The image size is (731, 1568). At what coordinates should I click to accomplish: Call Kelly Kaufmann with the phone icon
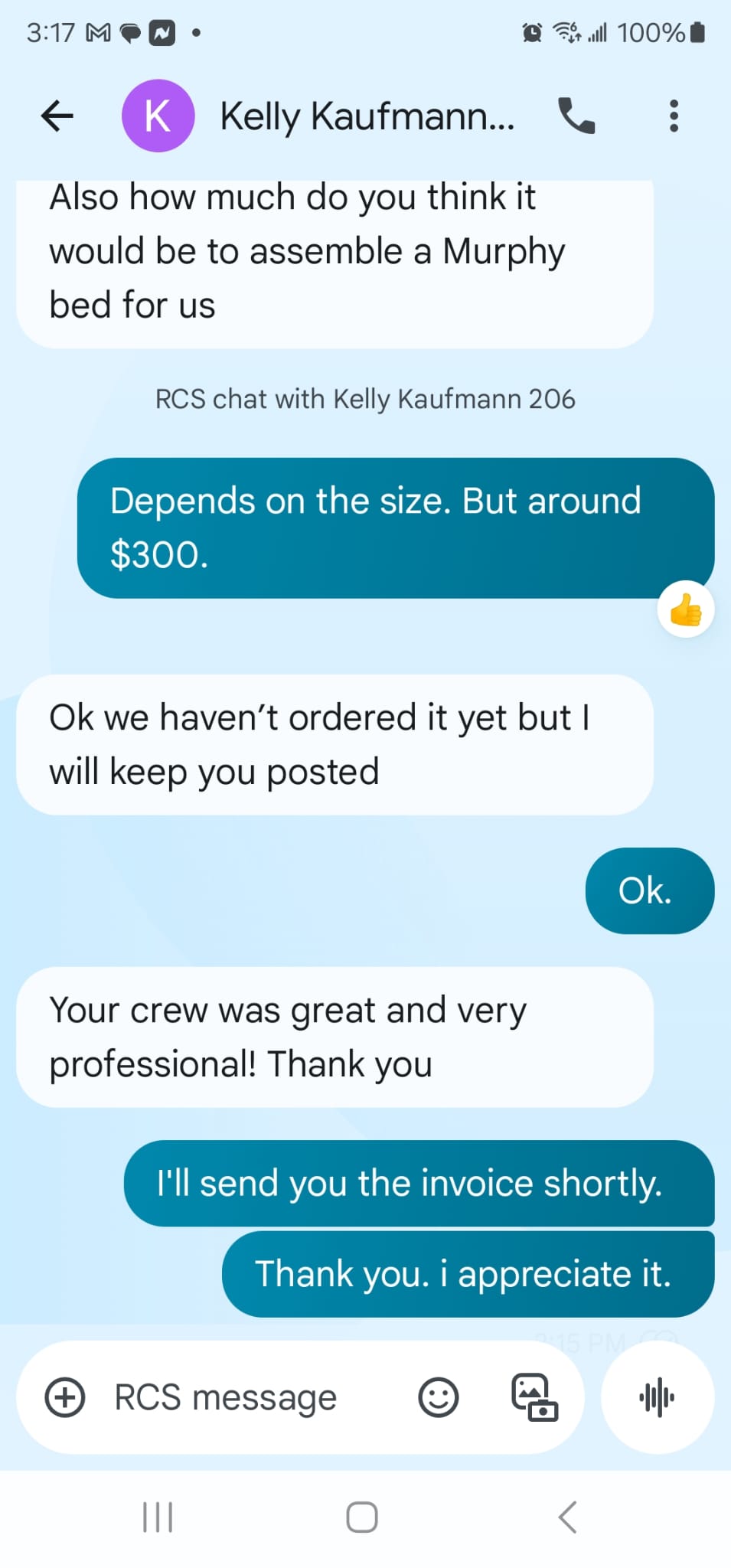[576, 116]
